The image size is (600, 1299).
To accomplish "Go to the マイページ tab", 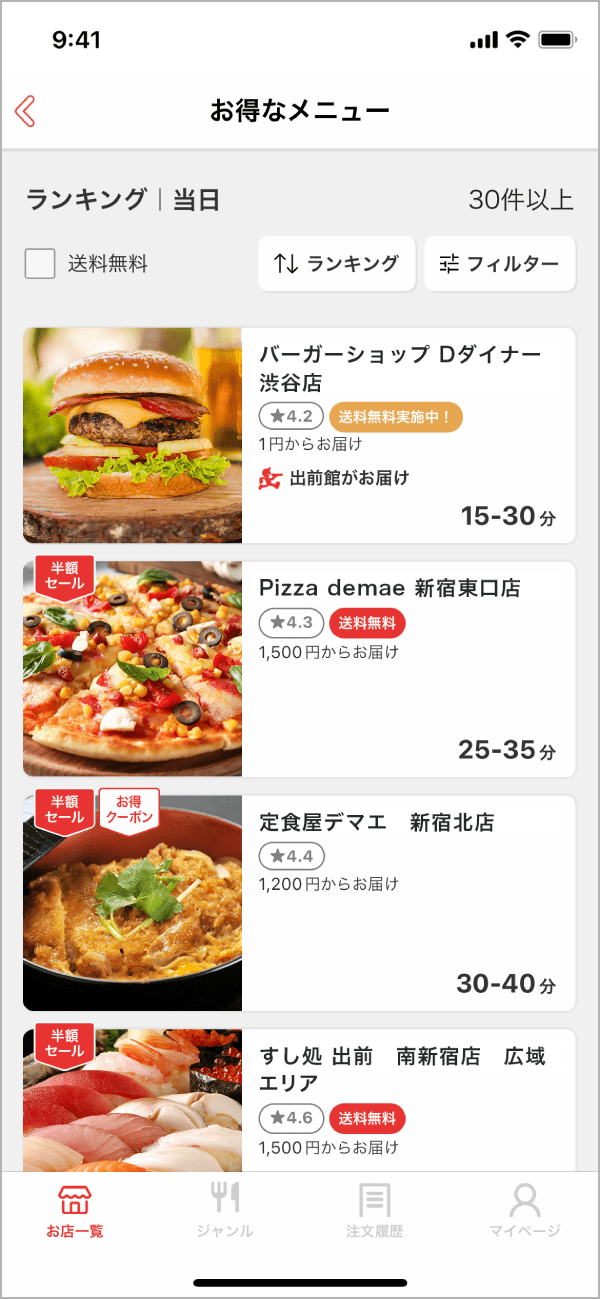I will (525, 1211).
